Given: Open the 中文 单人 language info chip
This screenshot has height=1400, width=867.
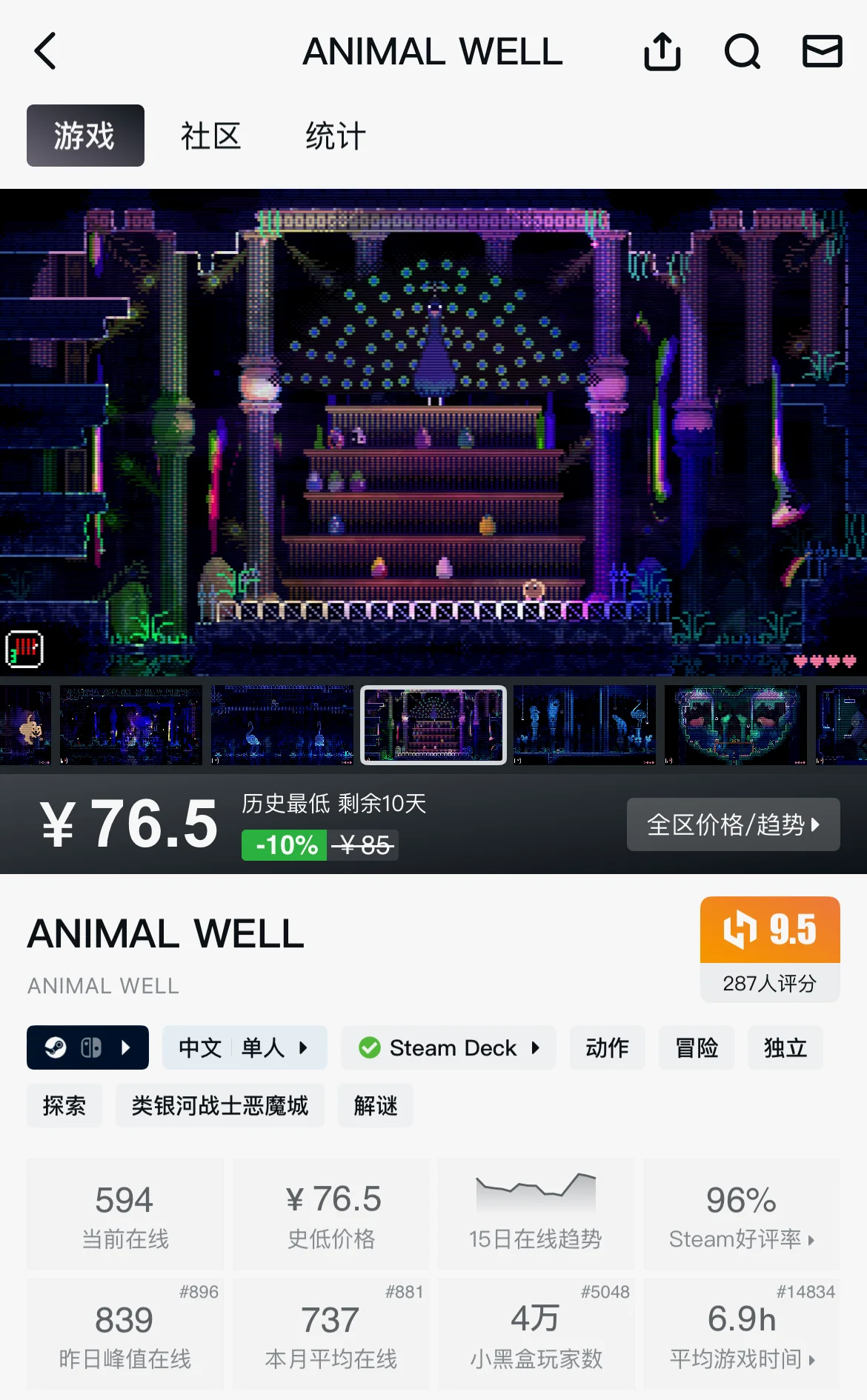Looking at the screenshot, I should click(x=245, y=1047).
